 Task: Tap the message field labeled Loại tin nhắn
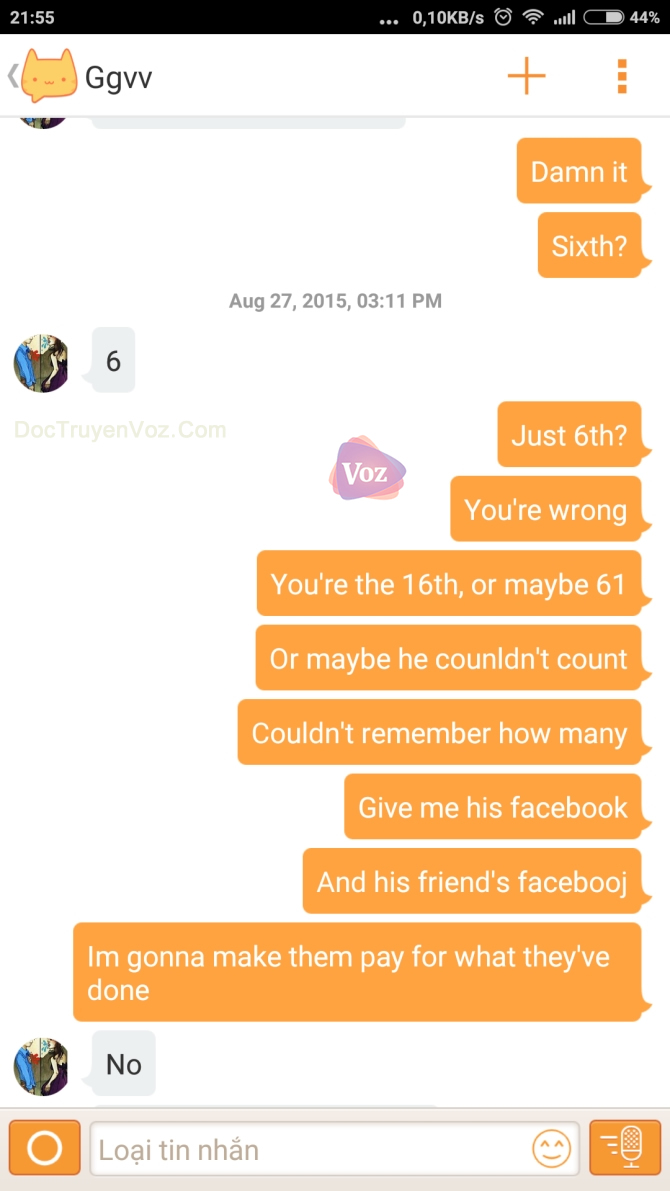[310, 1149]
